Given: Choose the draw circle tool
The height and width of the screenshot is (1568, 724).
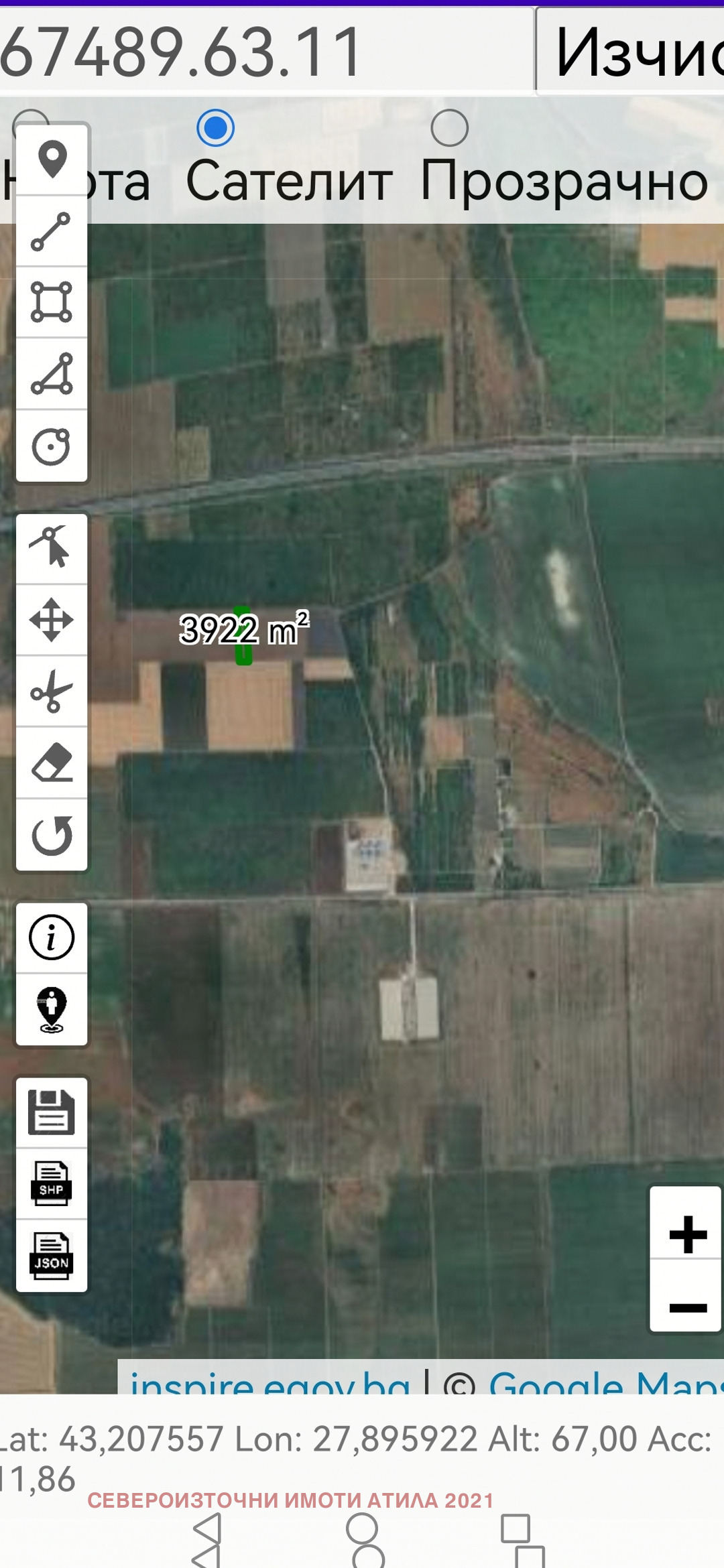Looking at the screenshot, I should 52,446.
